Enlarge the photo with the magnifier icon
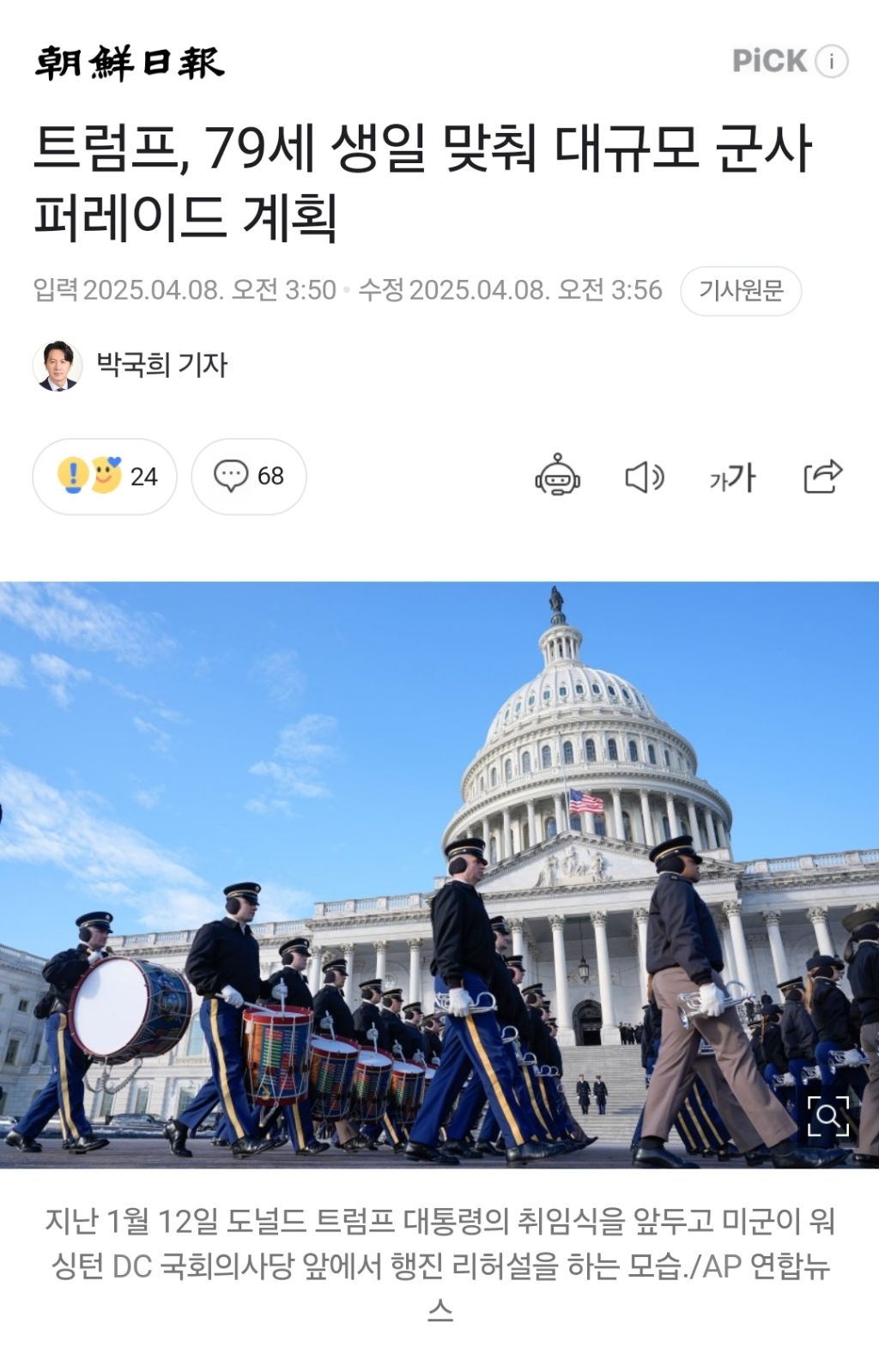The width and height of the screenshot is (879, 1372). (x=827, y=1118)
